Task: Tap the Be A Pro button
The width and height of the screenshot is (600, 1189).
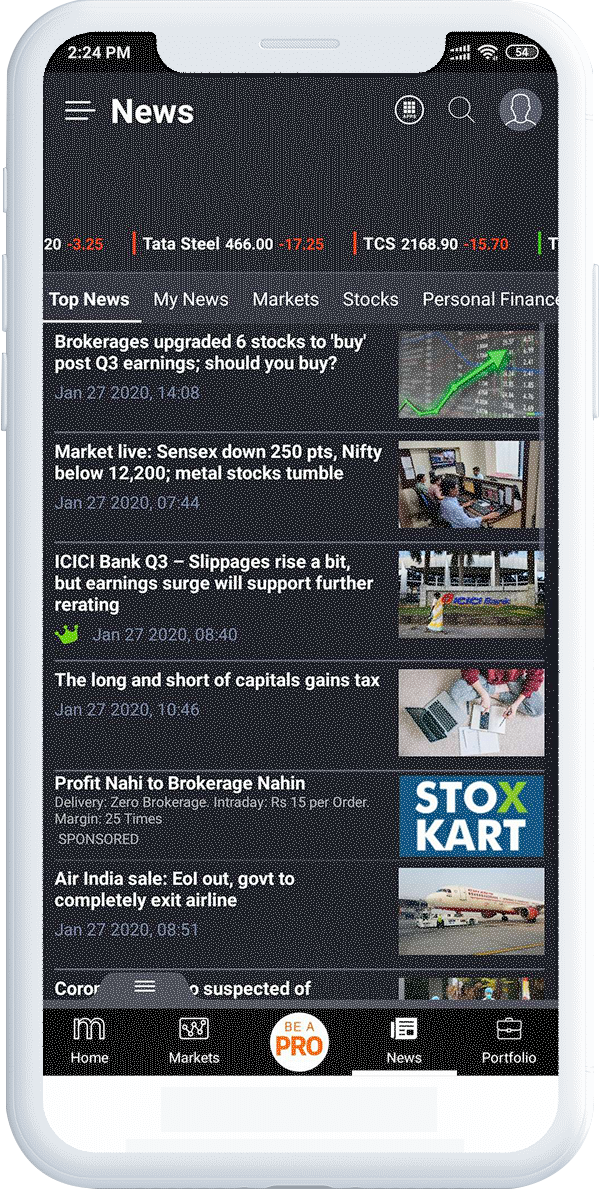Action: [299, 1040]
